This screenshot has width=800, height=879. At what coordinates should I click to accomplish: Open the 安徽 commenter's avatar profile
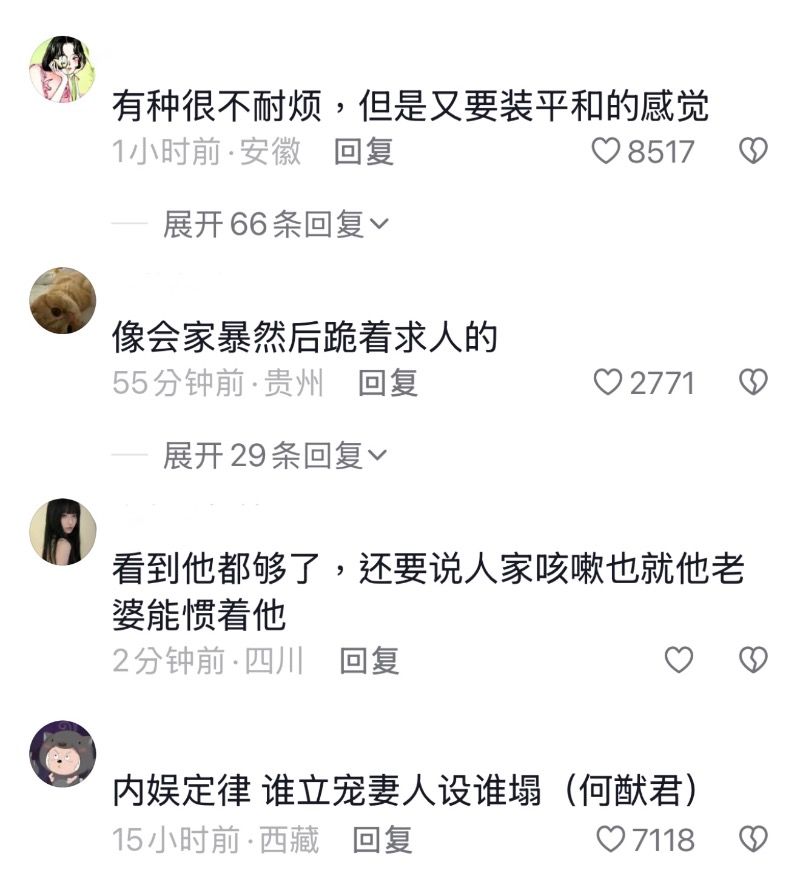point(63,69)
